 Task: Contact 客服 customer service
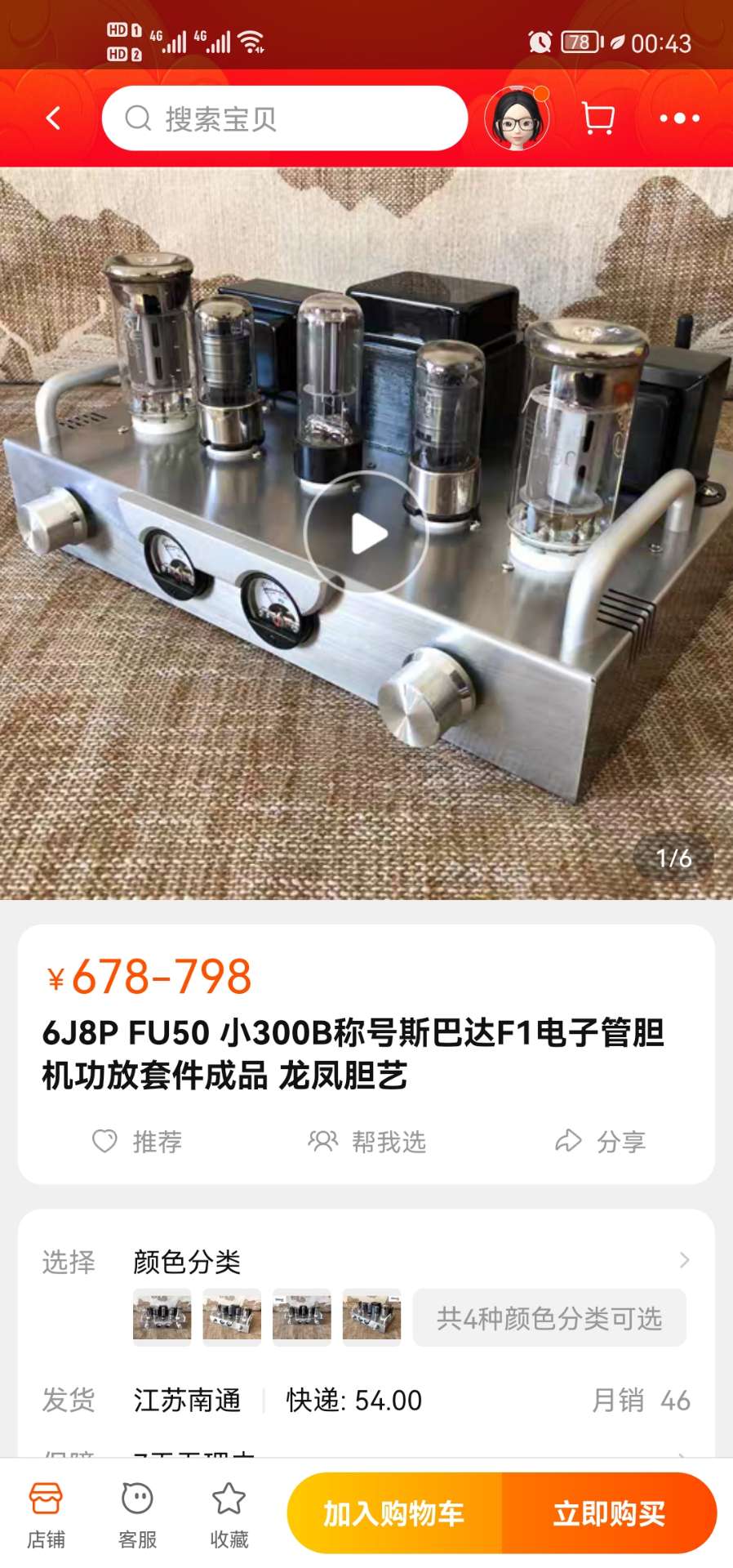137,1515
